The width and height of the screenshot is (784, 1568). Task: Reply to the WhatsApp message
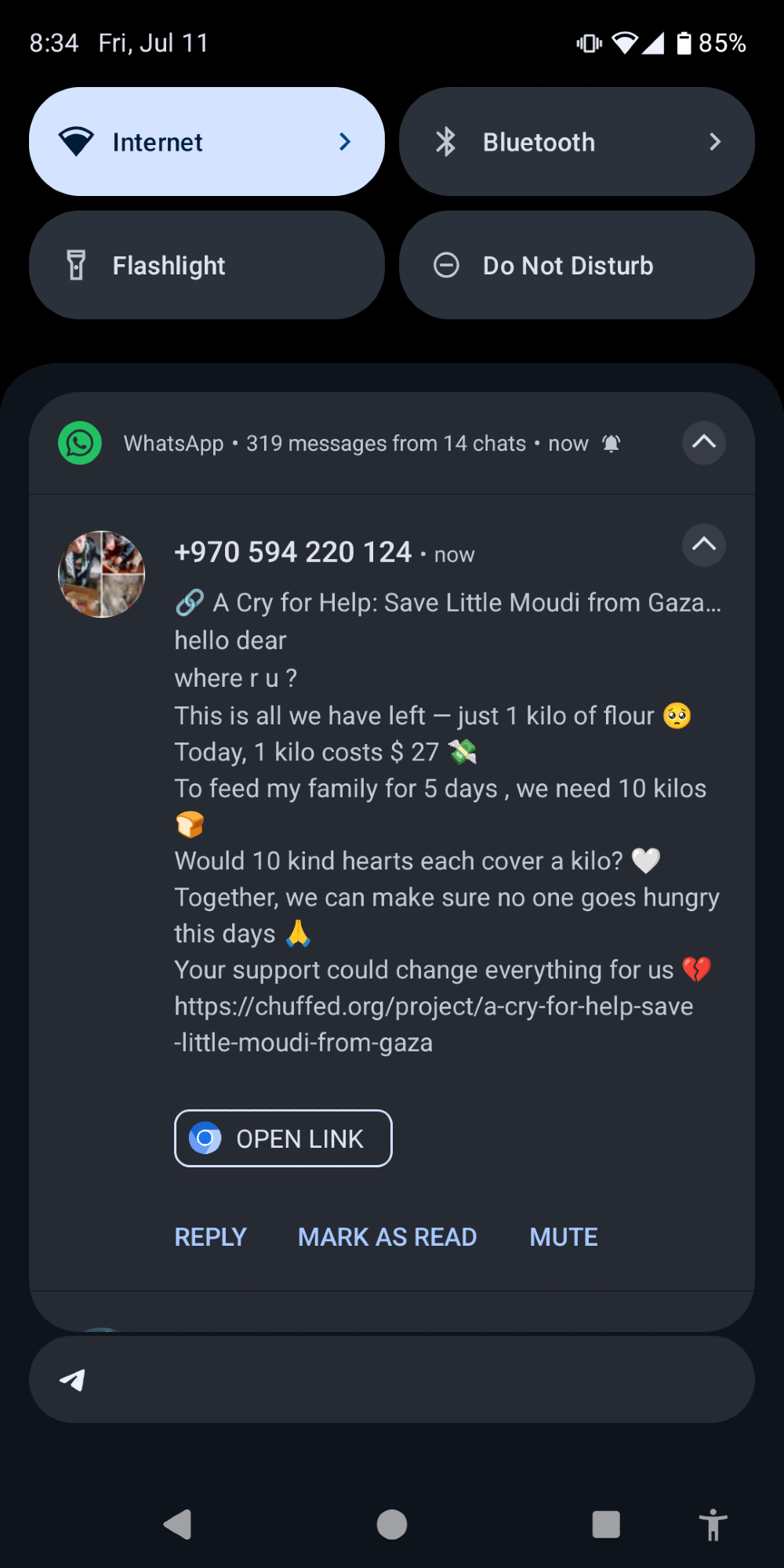tap(210, 1237)
